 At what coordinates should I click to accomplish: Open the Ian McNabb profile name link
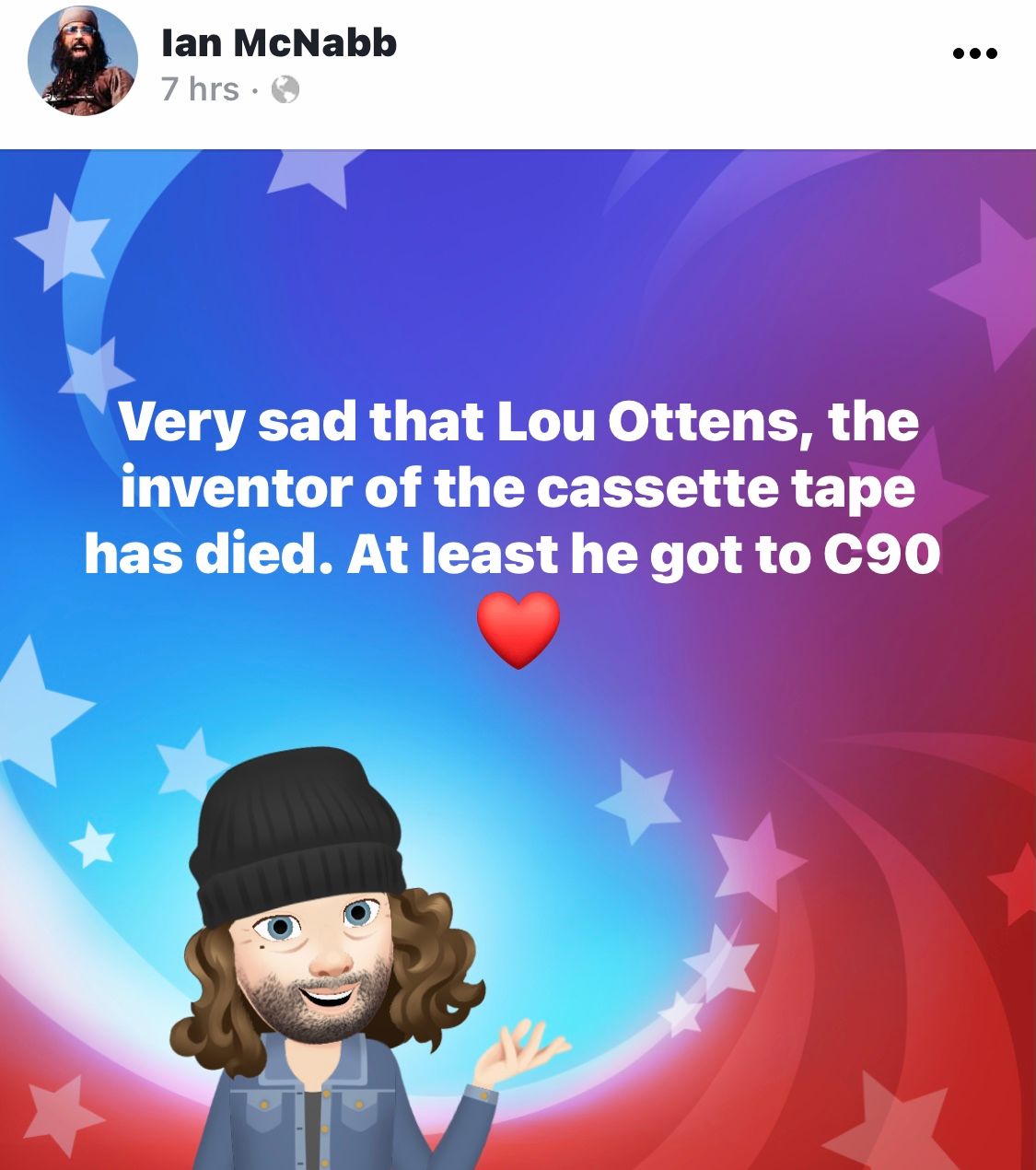[278, 42]
